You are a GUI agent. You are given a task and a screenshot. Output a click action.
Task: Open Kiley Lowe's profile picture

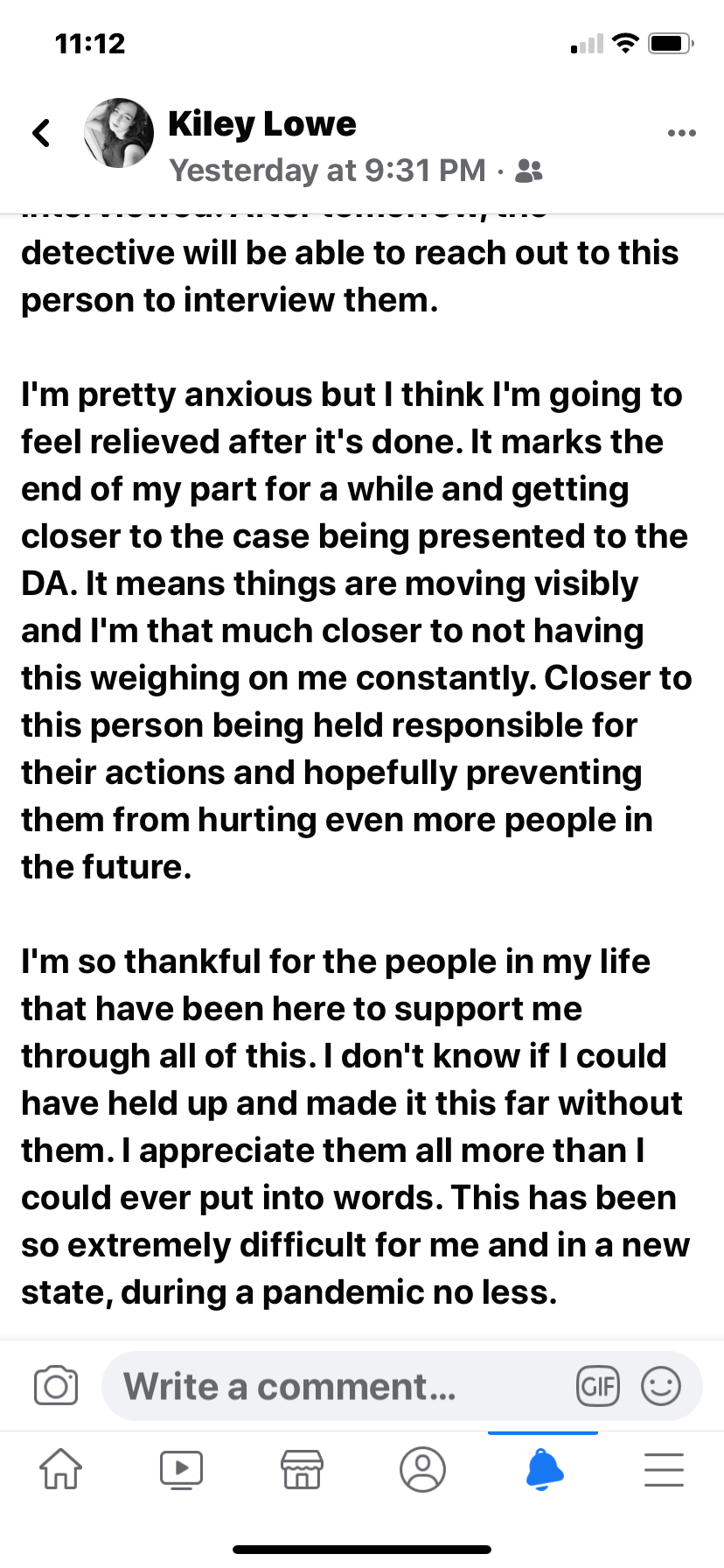[x=119, y=133]
